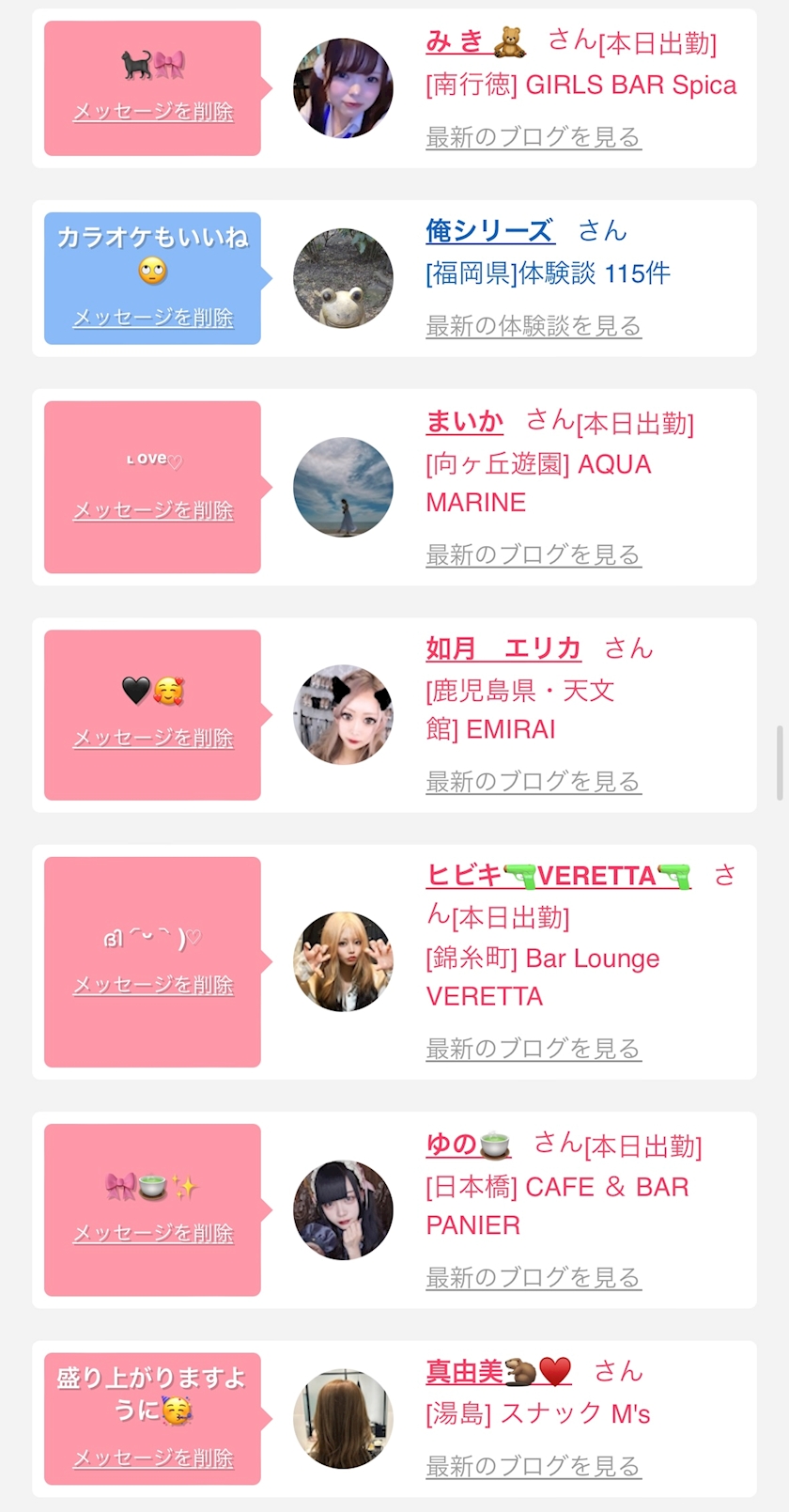Open まいか's profile name link

tap(465, 422)
